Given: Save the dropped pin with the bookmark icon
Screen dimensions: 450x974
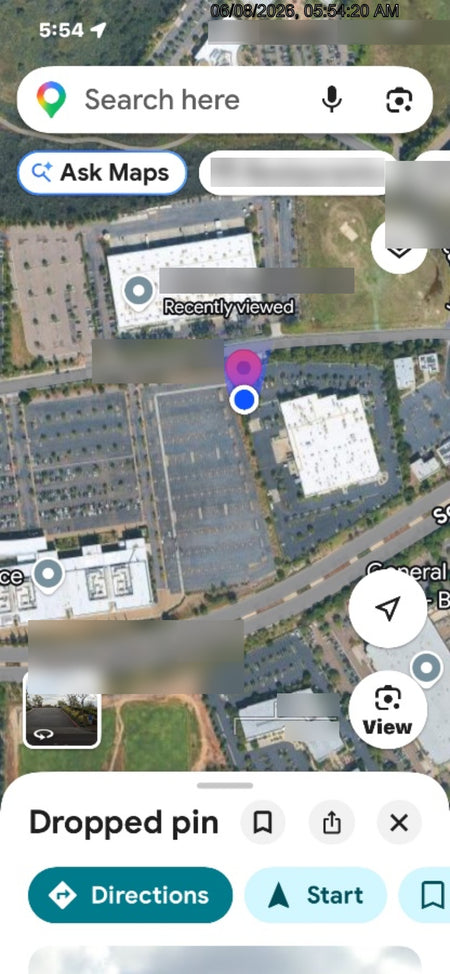Looking at the screenshot, I should pyautogui.click(x=263, y=823).
